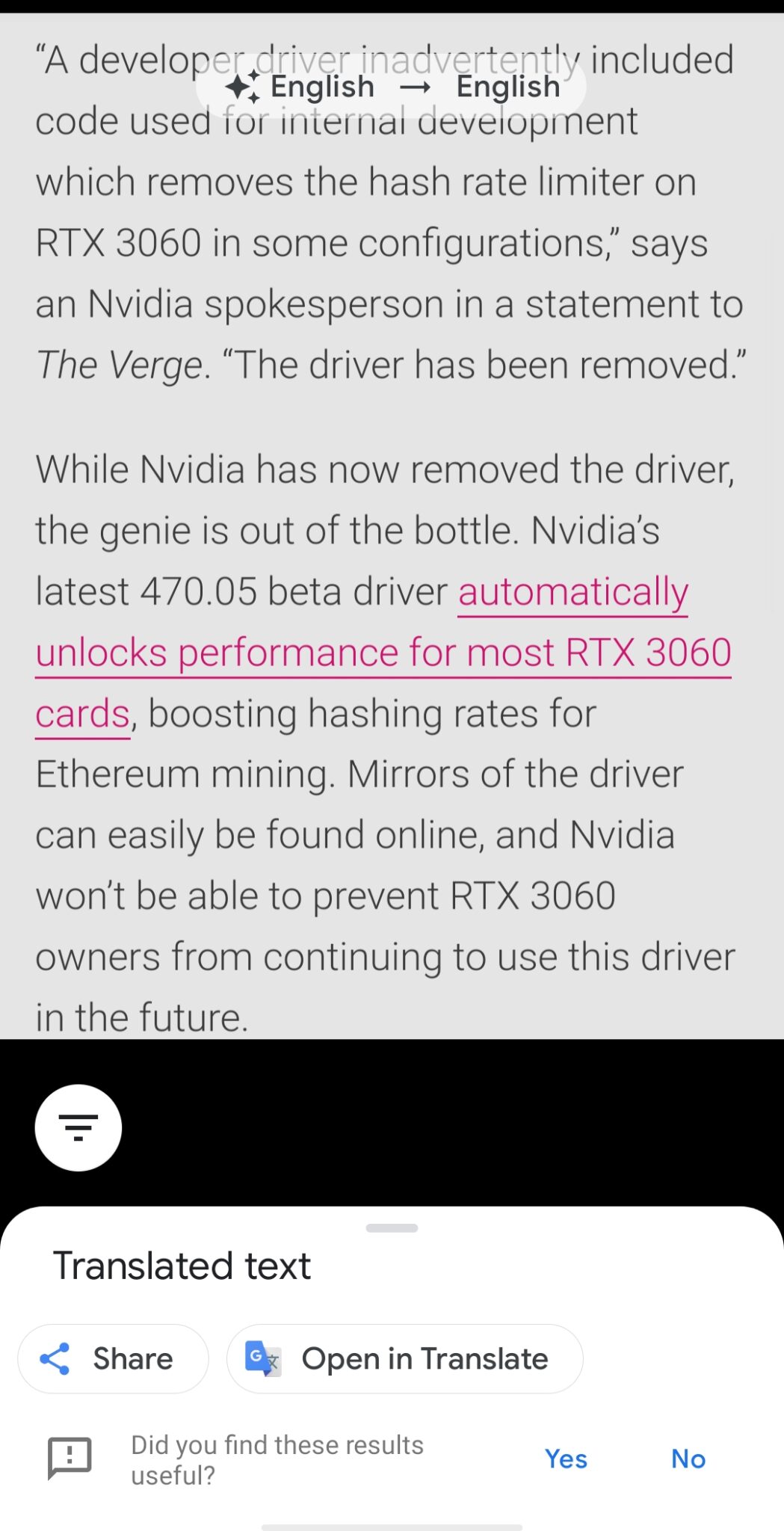Tap the feedback report icon

(70, 1457)
